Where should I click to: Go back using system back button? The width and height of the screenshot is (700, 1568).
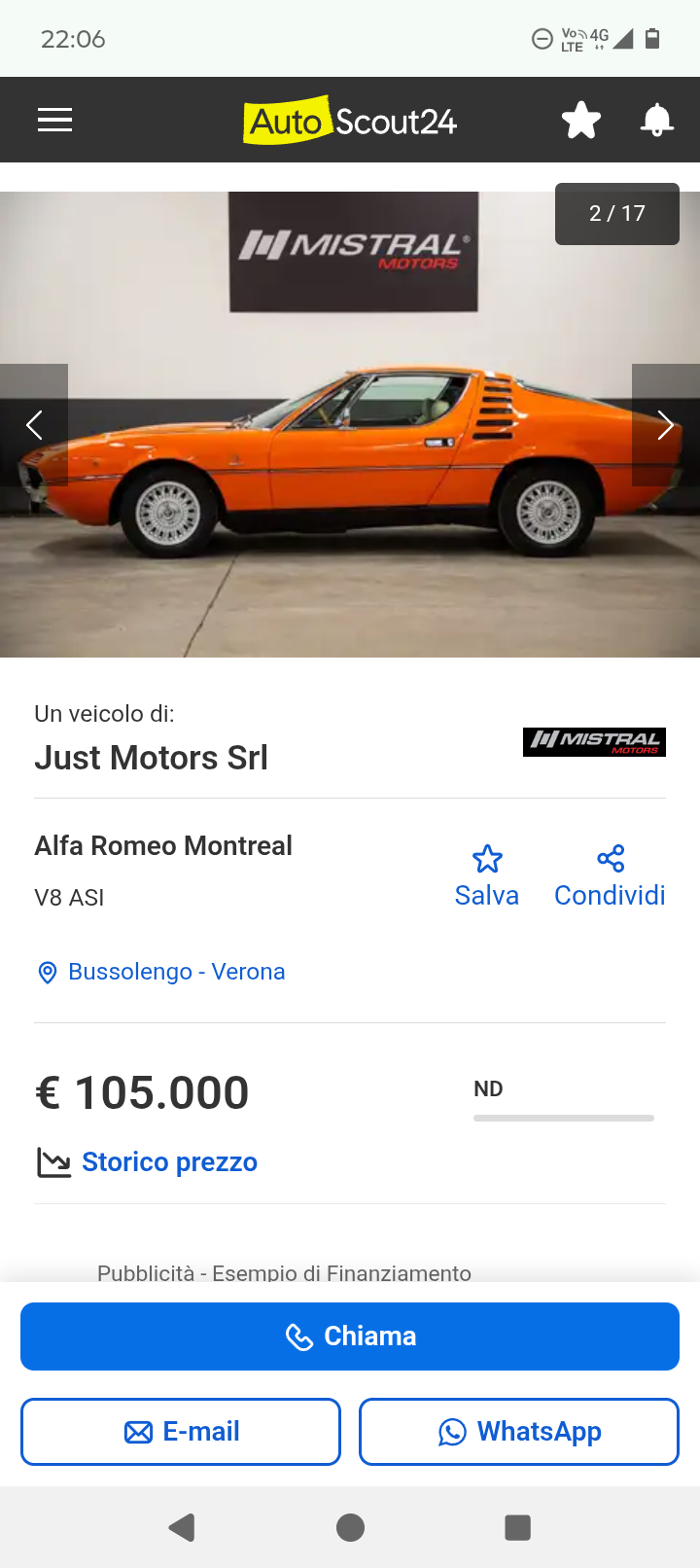pyautogui.click(x=182, y=1527)
